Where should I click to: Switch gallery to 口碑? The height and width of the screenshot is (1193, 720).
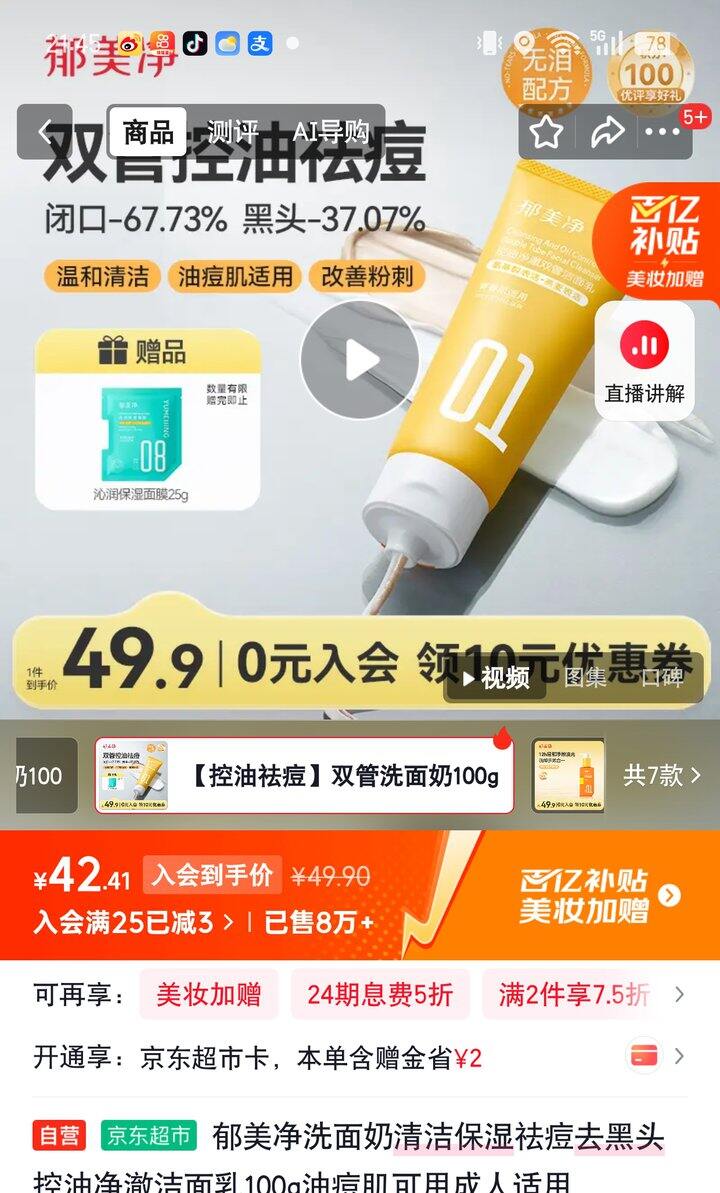click(x=661, y=678)
